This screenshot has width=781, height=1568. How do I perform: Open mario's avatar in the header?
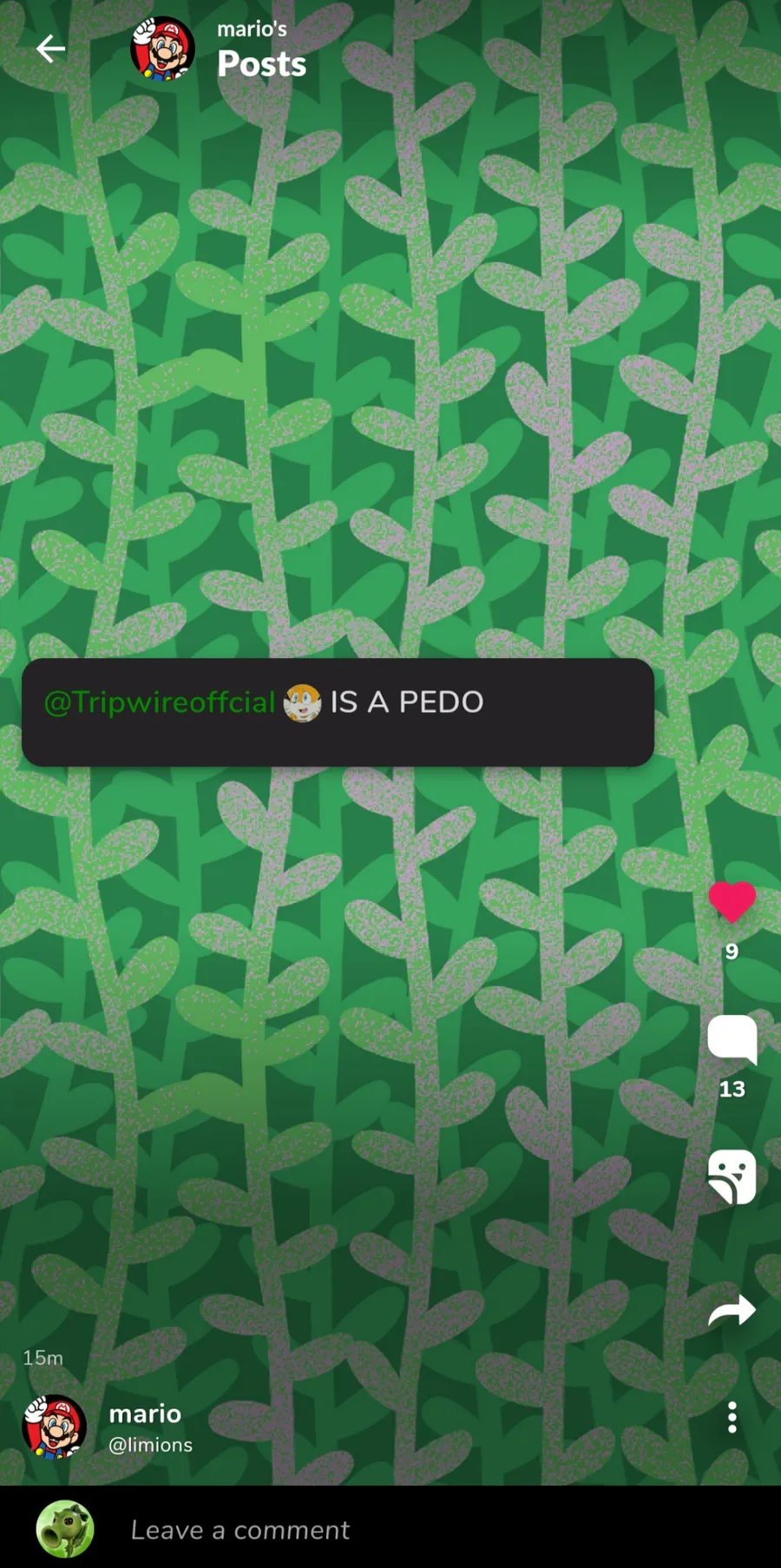[x=162, y=49]
